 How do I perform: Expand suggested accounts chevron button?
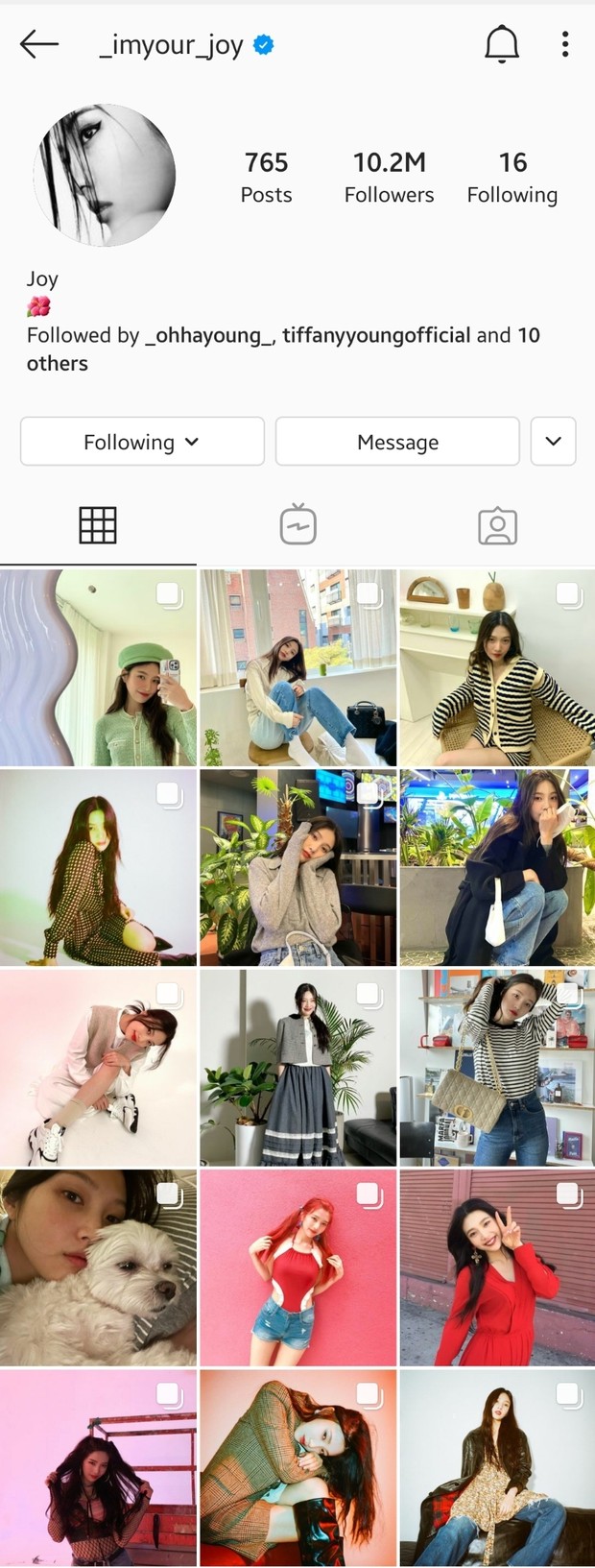[554, 442]
